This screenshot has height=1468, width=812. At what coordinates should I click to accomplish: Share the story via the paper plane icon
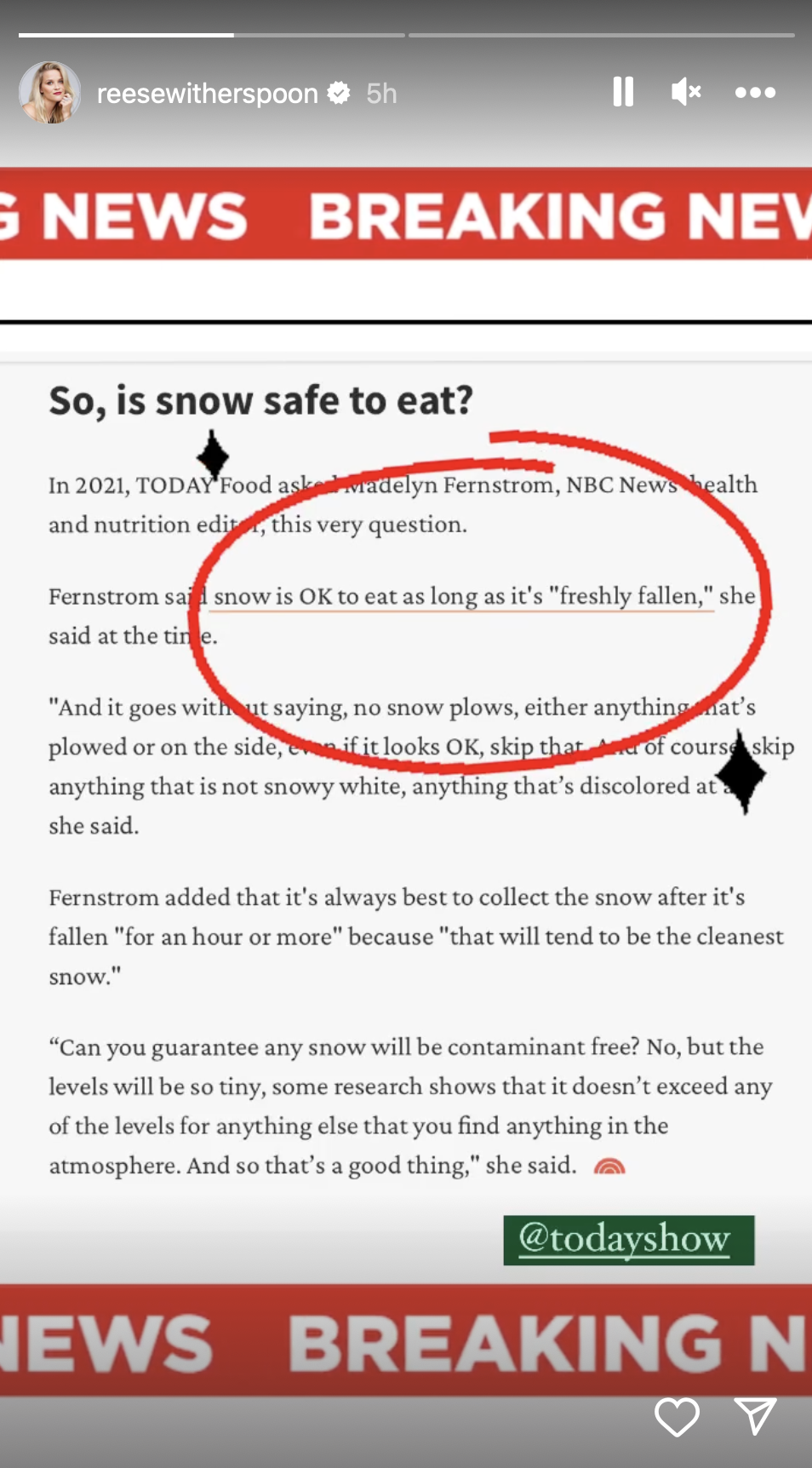click(x=756, y=1416)
